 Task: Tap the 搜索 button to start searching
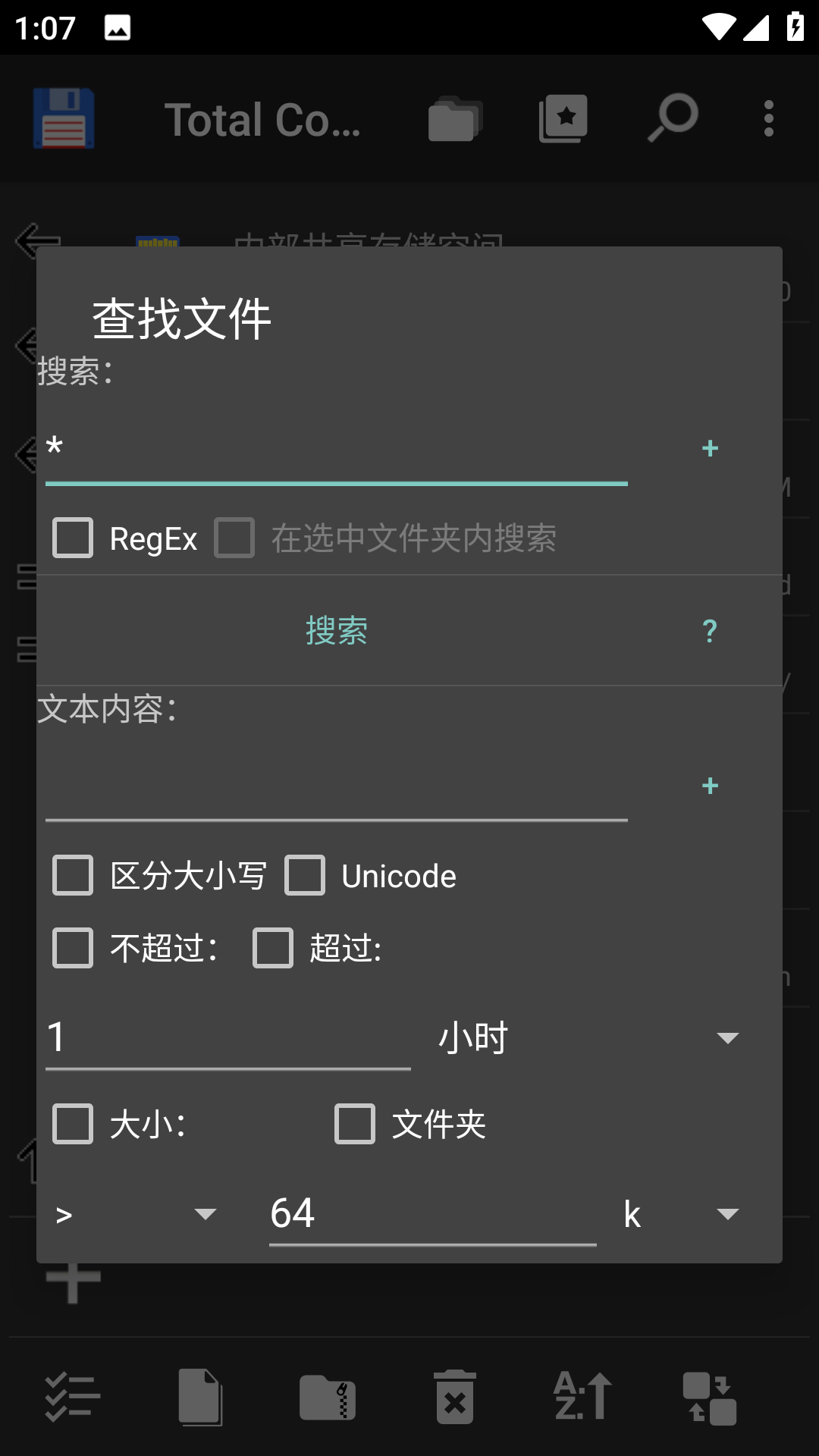337,631
